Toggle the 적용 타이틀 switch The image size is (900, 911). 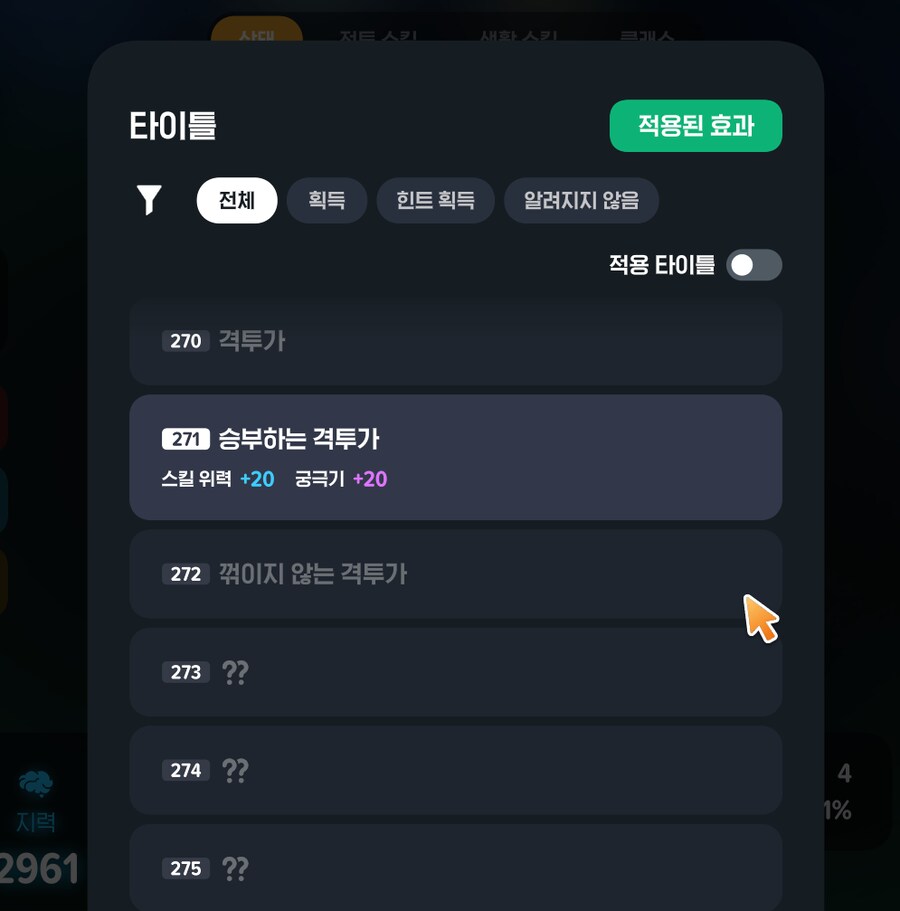pyautogui.click(x=753, y=265)
